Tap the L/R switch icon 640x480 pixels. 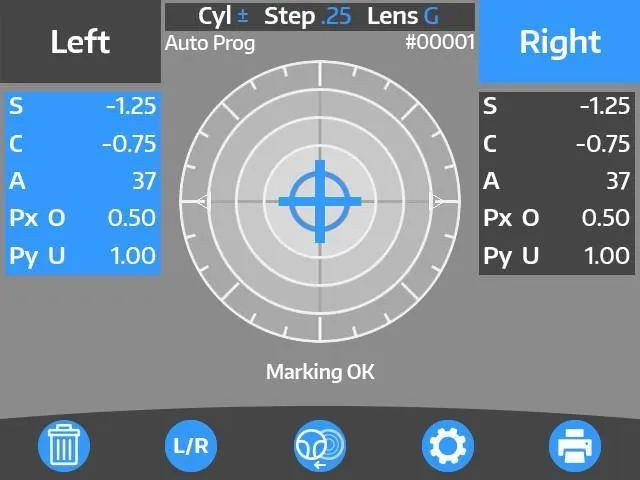(191, 444)
